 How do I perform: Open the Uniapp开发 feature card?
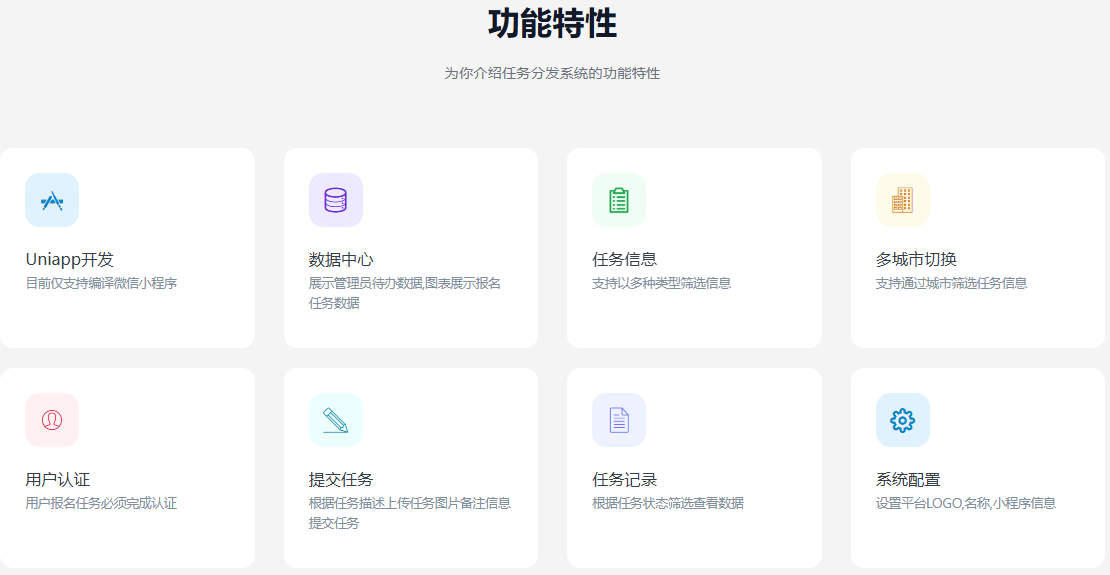click(x=127, y=248)
